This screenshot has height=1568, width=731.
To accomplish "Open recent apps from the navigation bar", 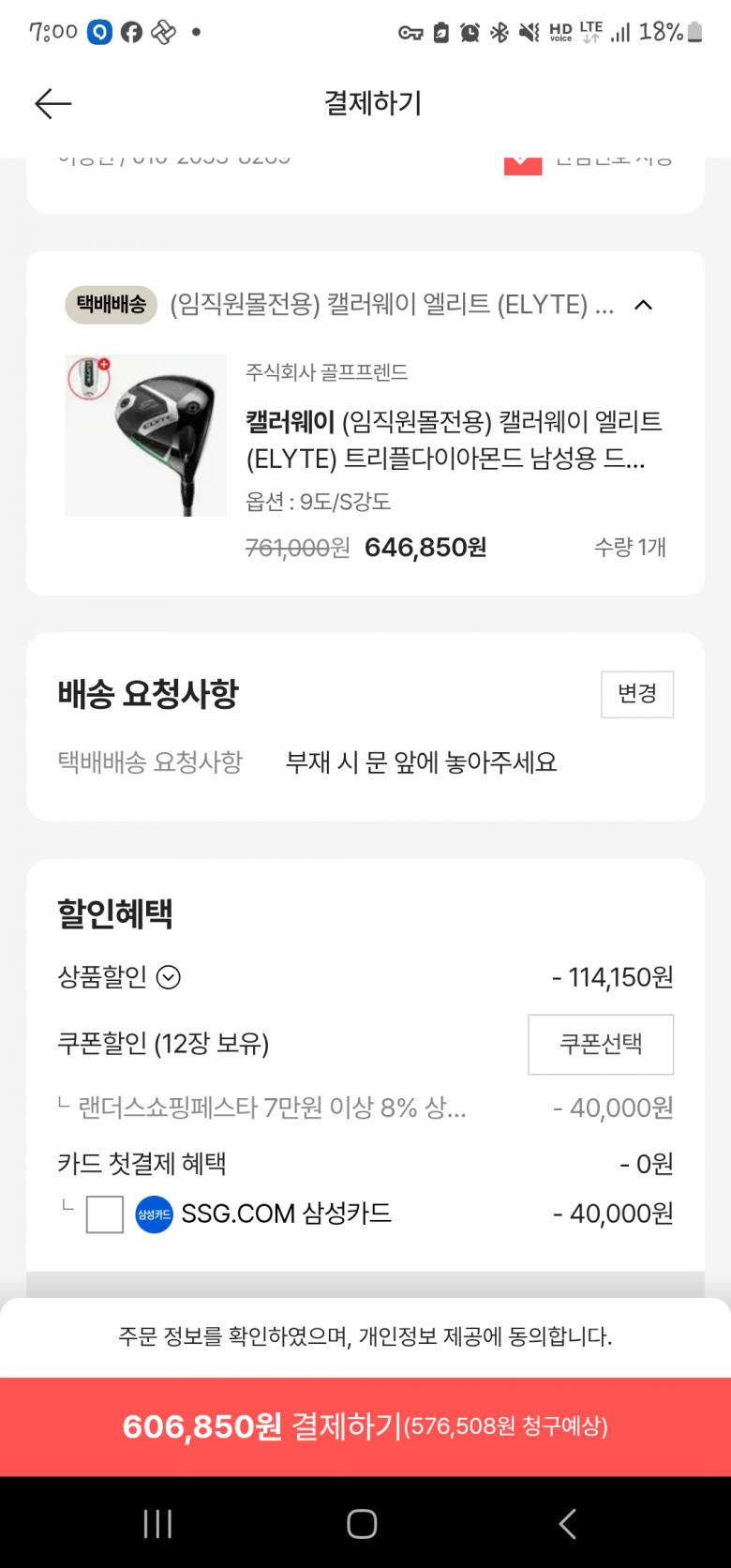I will click(x=157, y=1524).
